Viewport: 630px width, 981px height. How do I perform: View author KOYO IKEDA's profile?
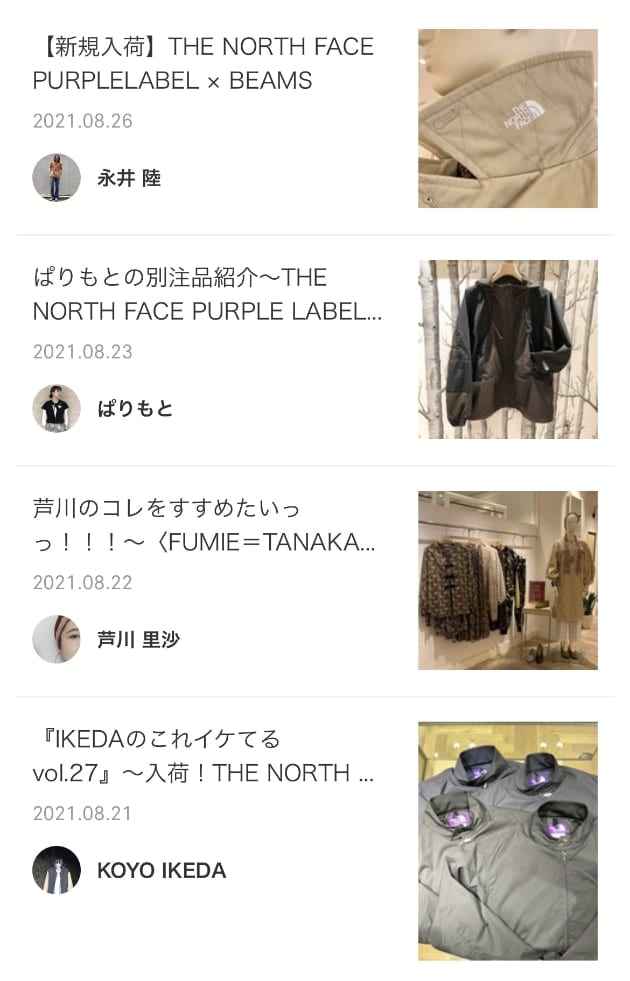161,870
